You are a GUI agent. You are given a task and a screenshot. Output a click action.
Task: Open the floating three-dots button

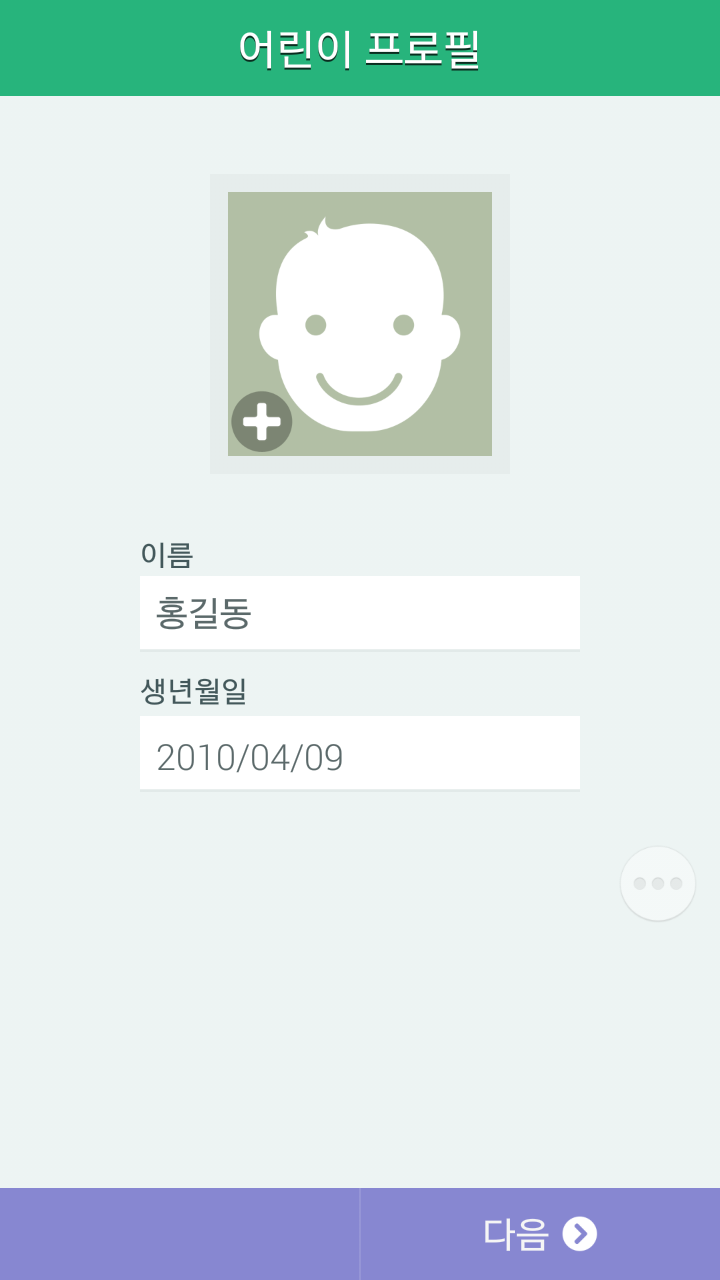[658, 884]
